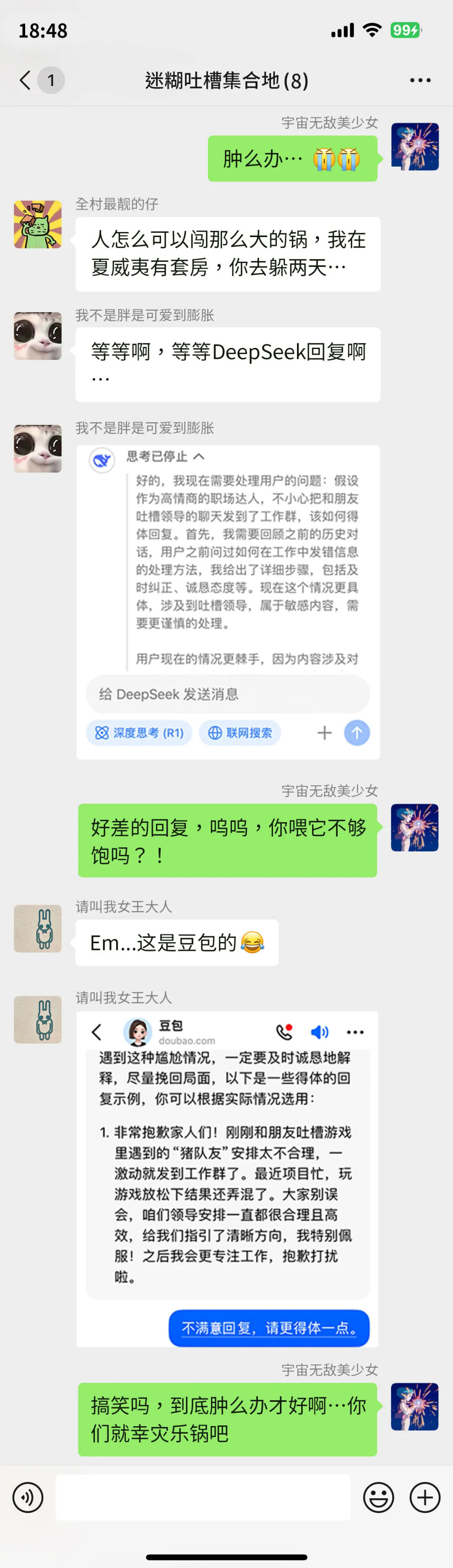This screenshot has width=453, height=1568.
Task: Go back to the chat list
Action: (26, 80)
